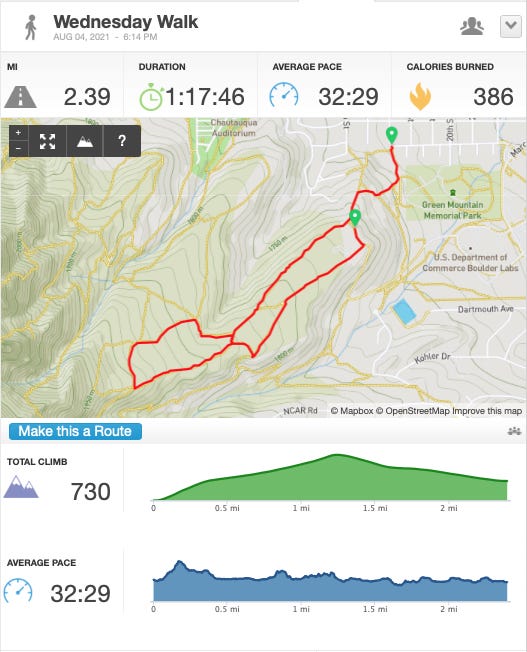527x652 pixels.
Task: Zoom in on the map
Action: pos(18,133)
